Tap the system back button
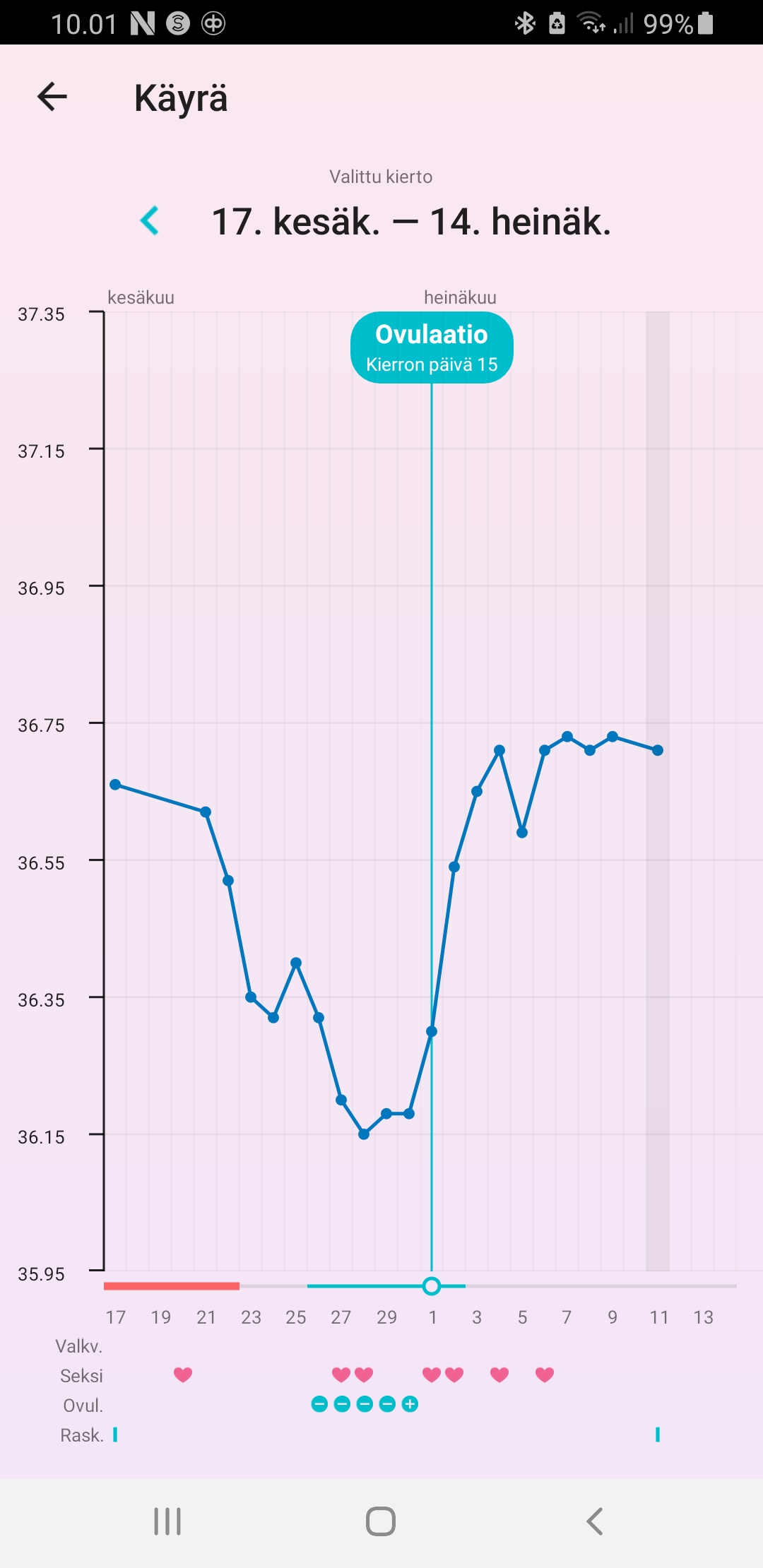The width and height of the screenshot is (763, 1568). (x=595, y=1521)
